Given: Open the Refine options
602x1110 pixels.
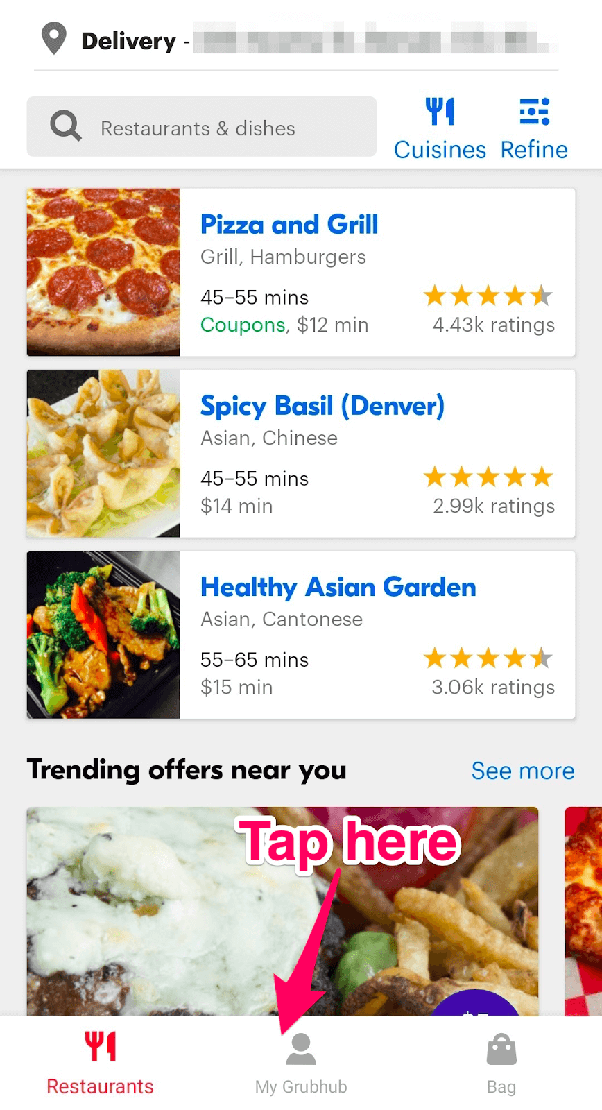Looking at the screenshot, I should click(534, 128).
